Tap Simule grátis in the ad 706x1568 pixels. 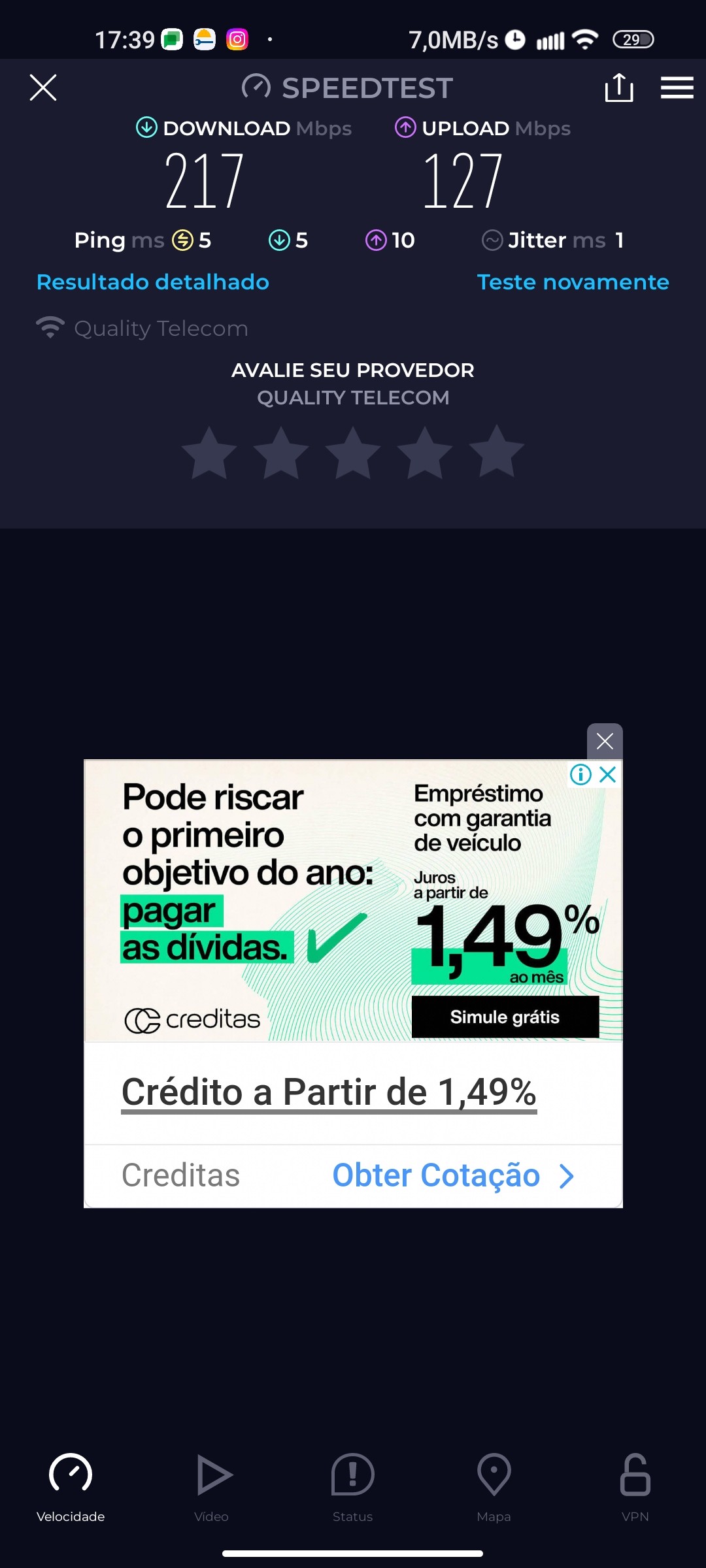505,1017
